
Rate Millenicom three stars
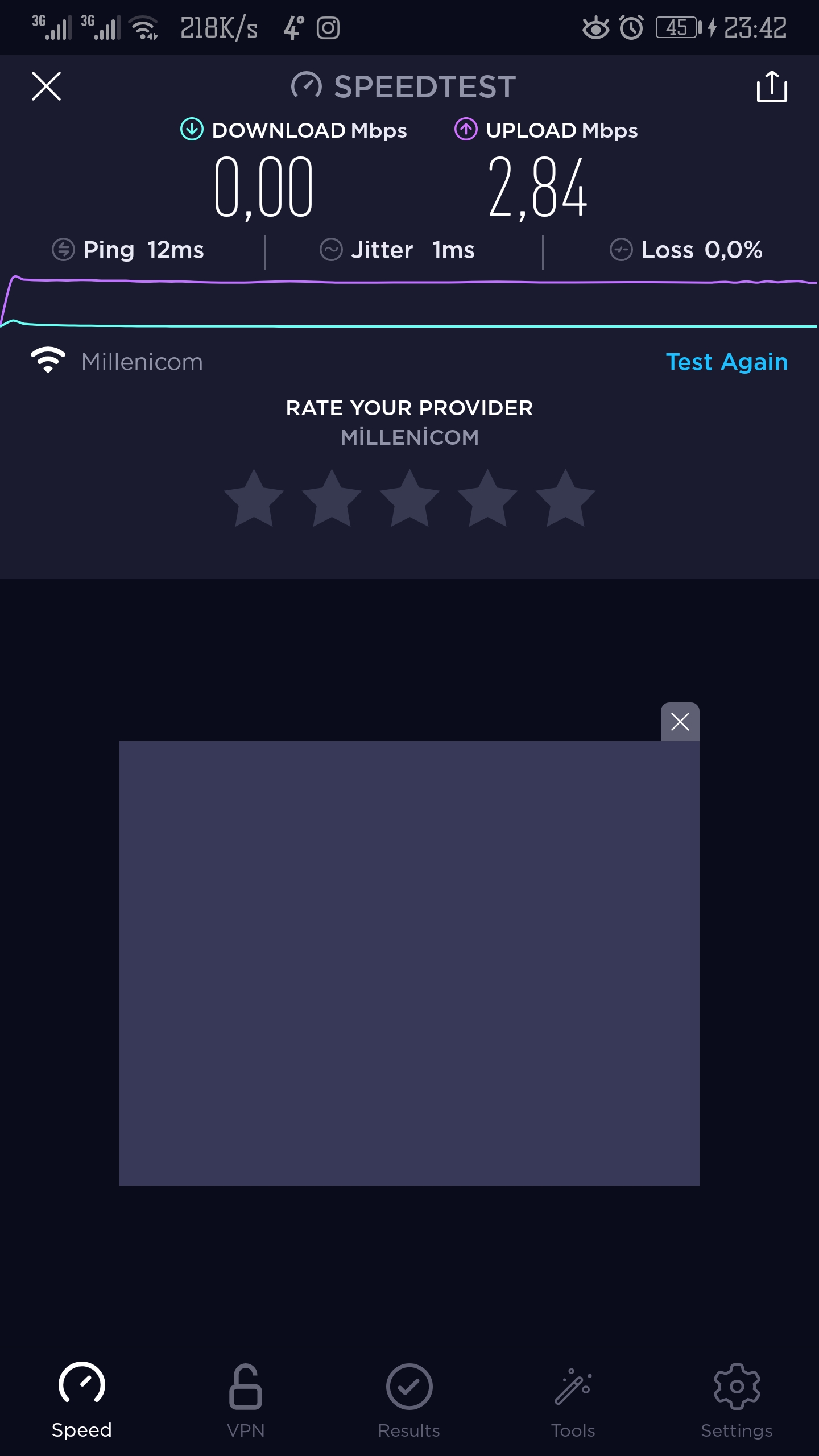tap(409, 498)
